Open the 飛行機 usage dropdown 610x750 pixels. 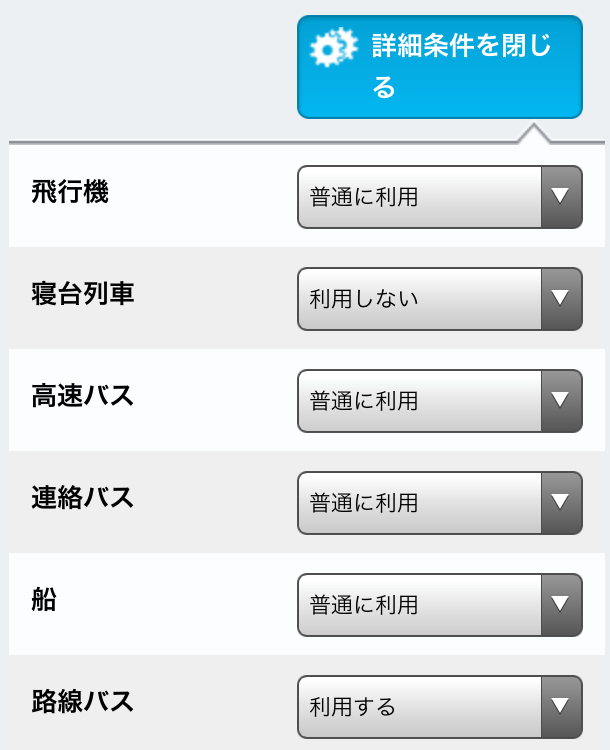pos(440,197)
